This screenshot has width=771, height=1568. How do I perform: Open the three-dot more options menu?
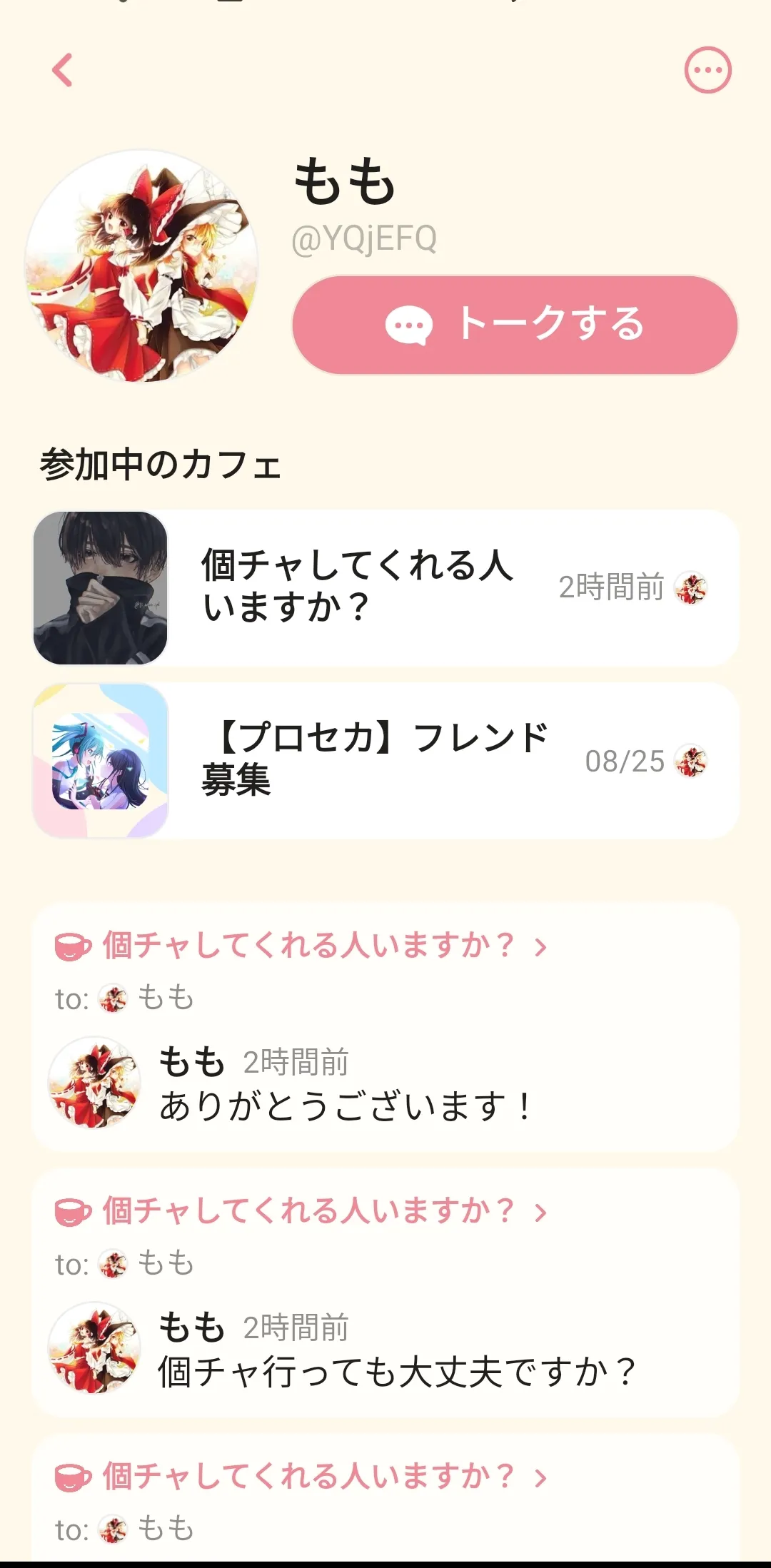tap(707, 70)
